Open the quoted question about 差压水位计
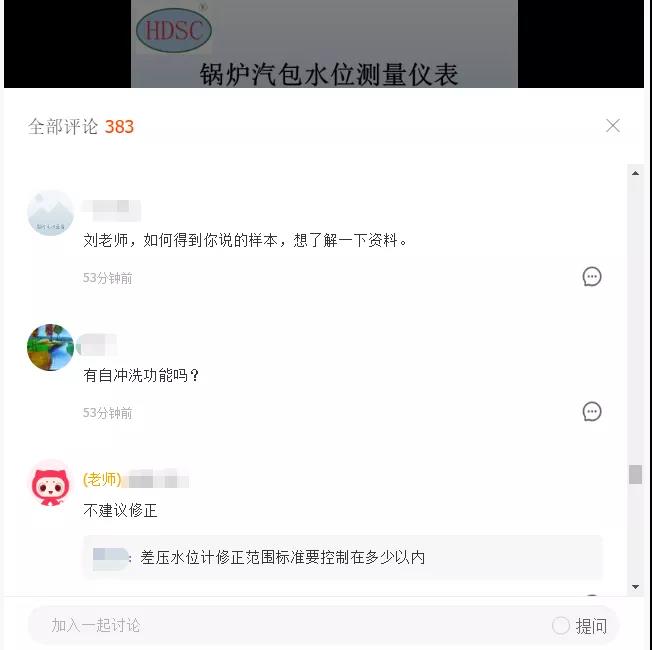This screenshot has height=650, width=652. (342, 557)
